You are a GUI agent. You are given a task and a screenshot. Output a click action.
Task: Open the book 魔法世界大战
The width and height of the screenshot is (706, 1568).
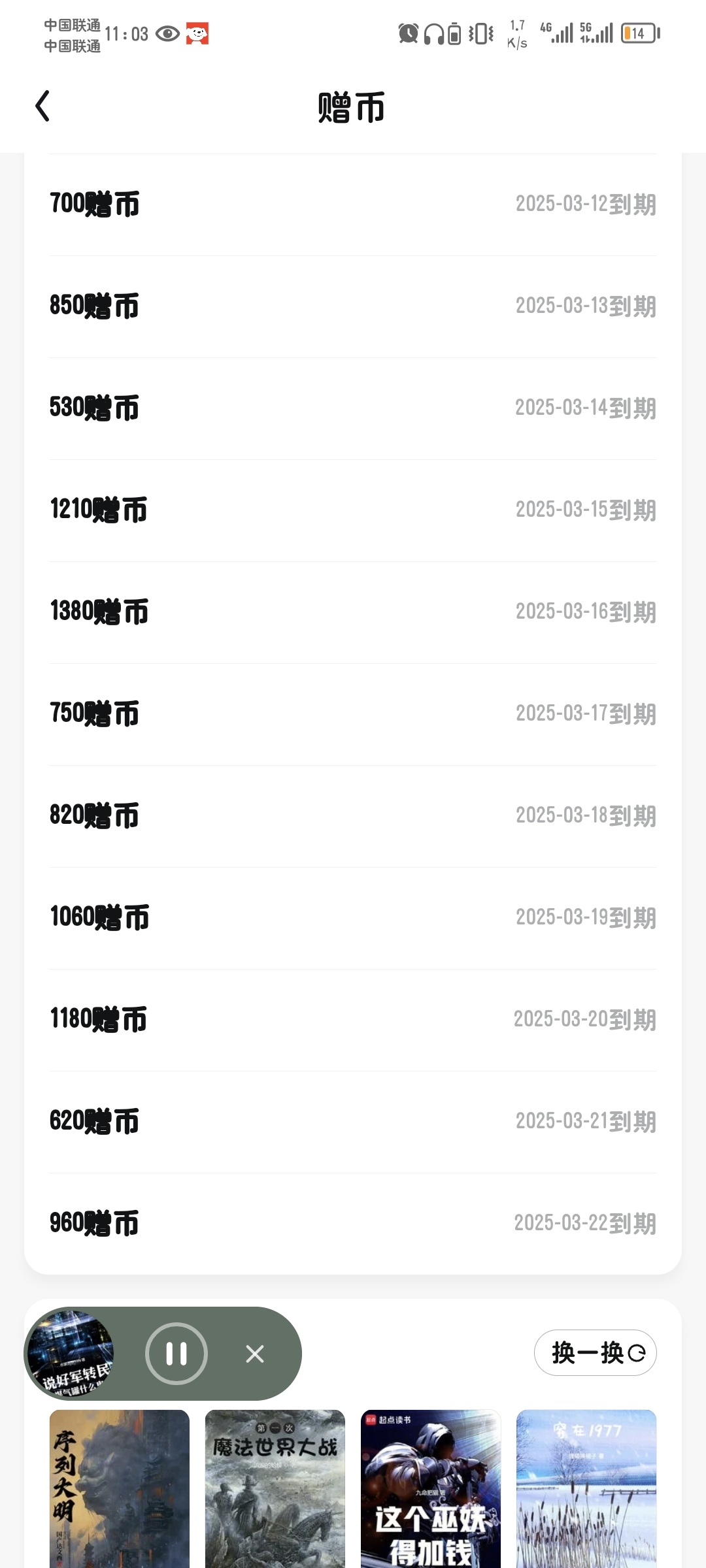pyautogui.click(x=275, y=1490)
